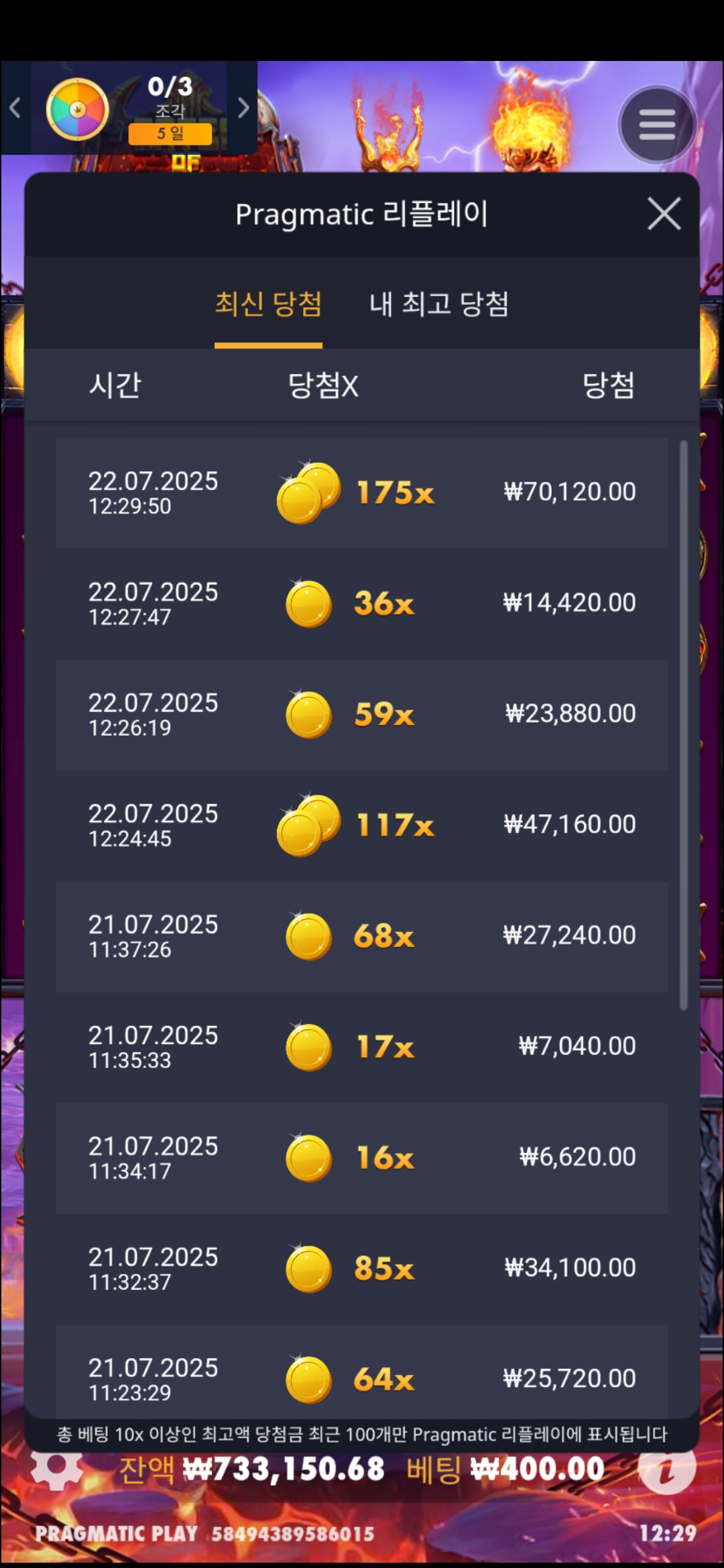The height and width of the screenshot is (1568, 724).
Task: Open the game information button
Action: pyautogui.click(x=666, y=1469)
